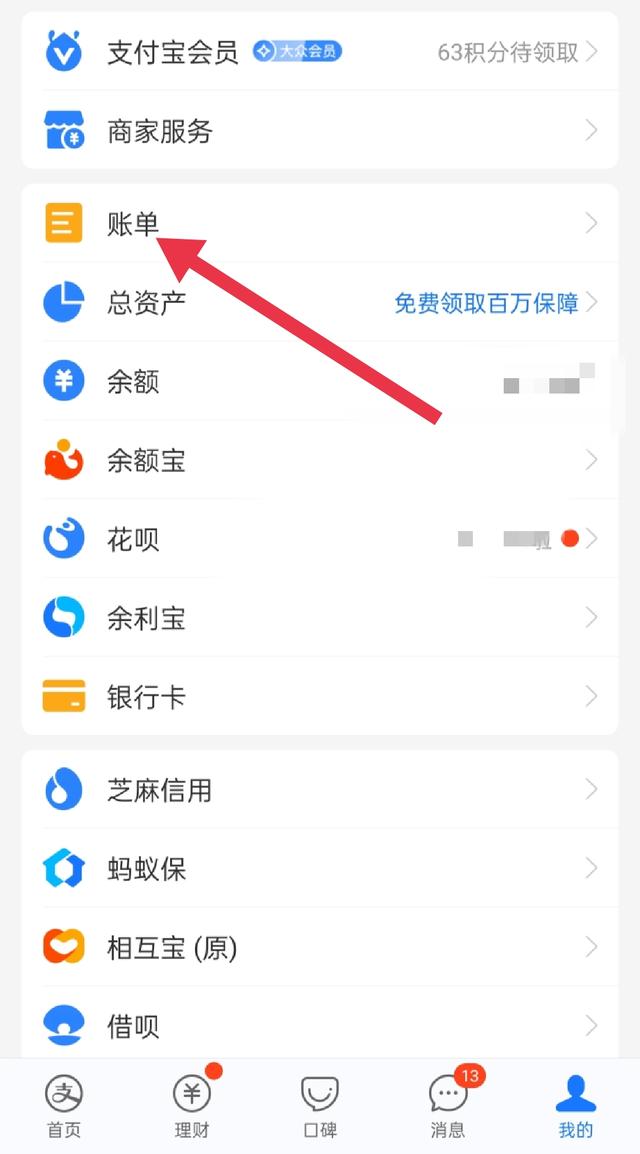Screen dimensions: 640x1154
Task: Open 余额宝
Action: pyautogui.click(x=320, y=460)
